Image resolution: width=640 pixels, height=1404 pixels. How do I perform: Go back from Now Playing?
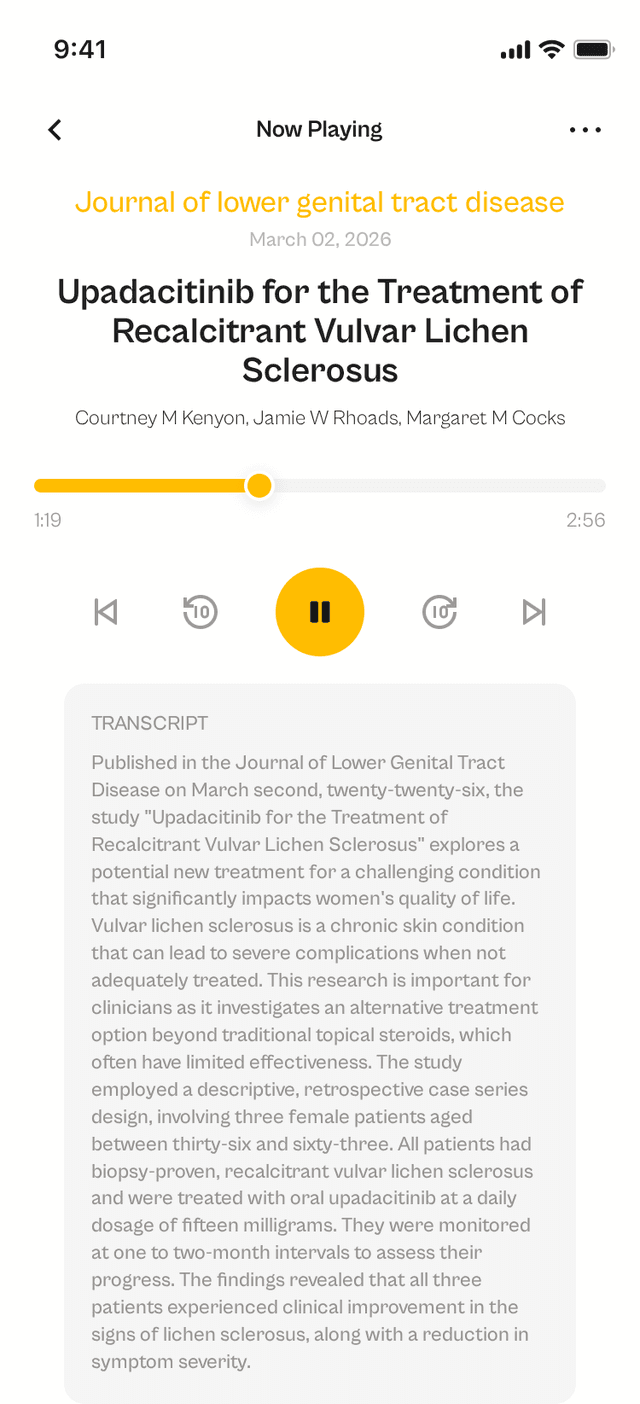55,130
